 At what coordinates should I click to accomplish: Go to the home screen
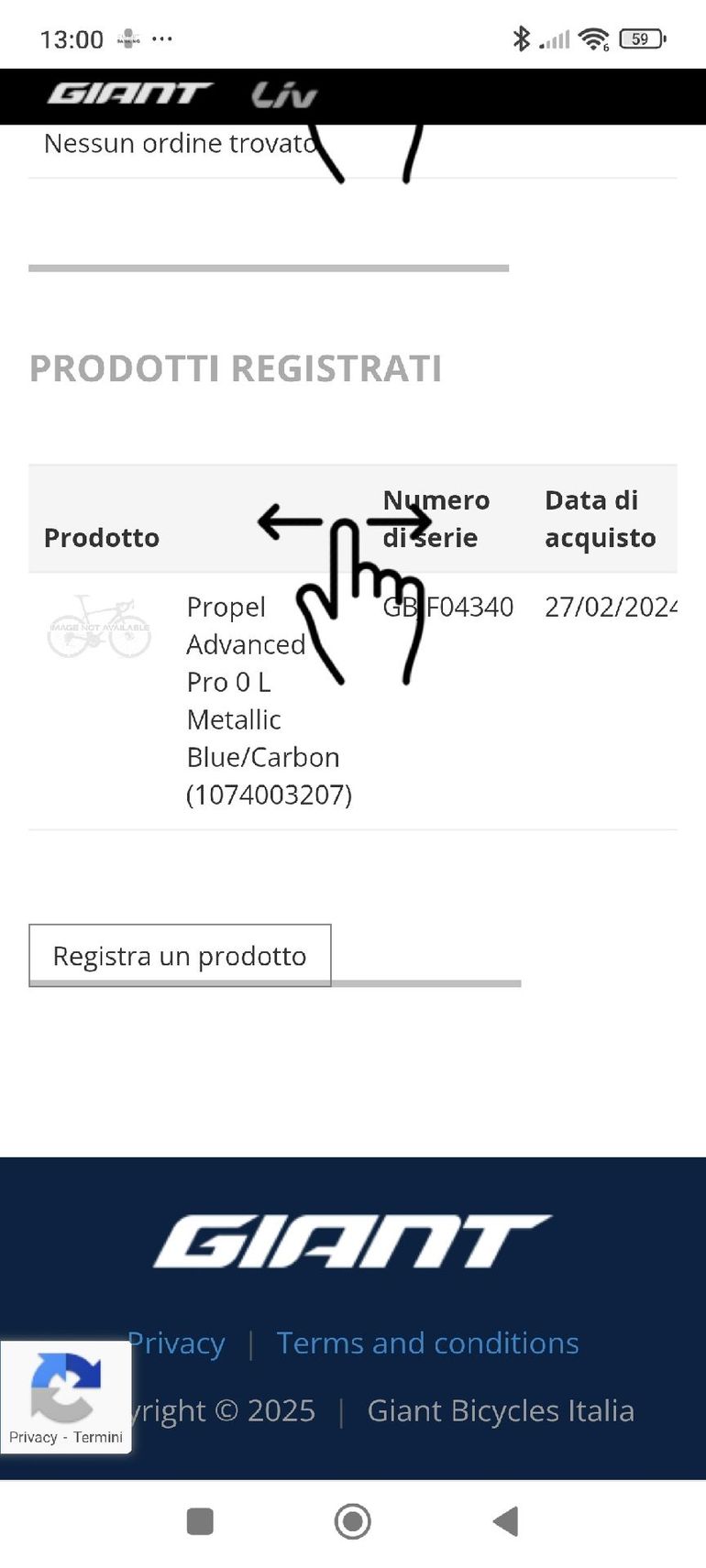(353, 1521)
